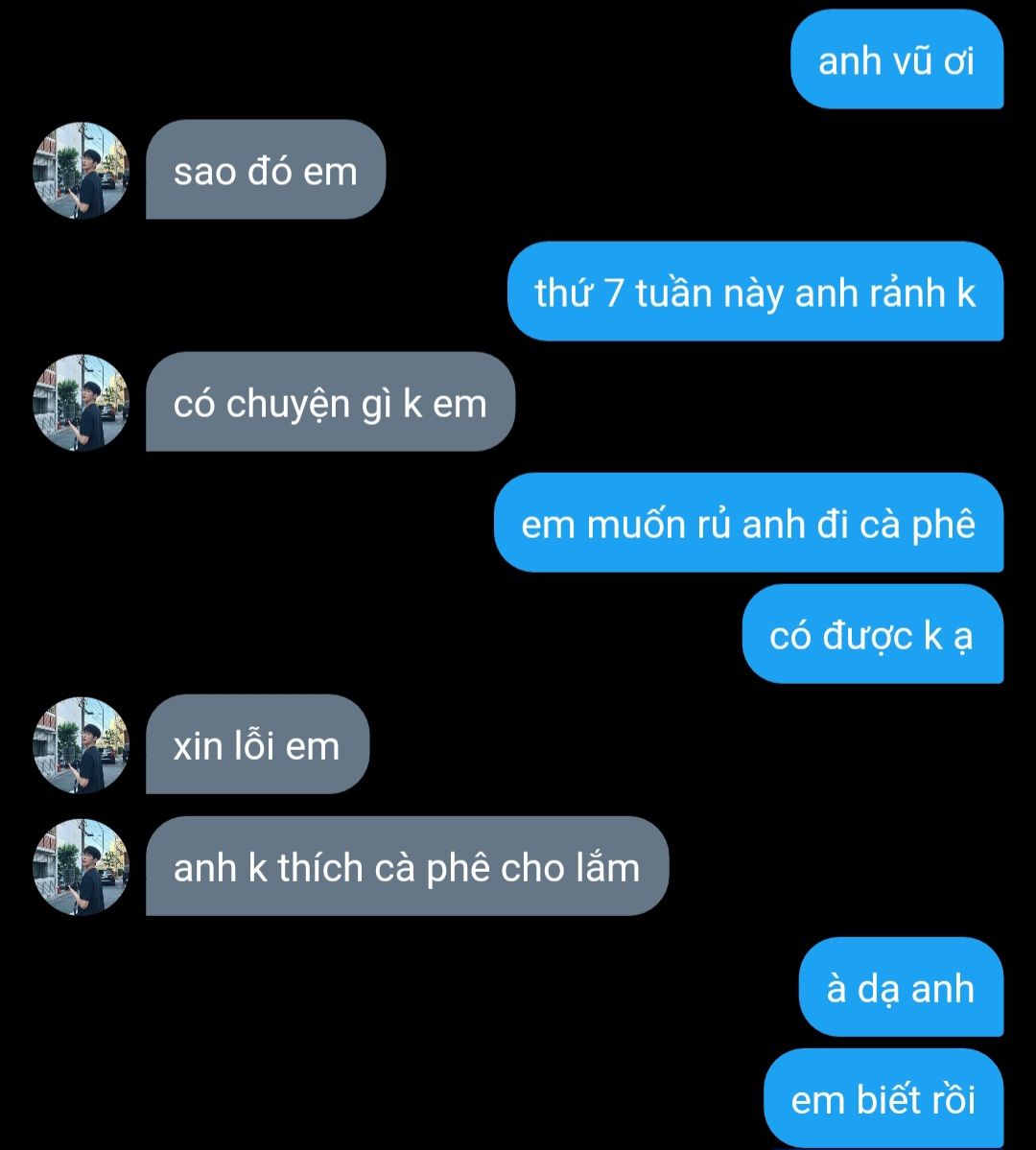Open avatar next to "anh k thích cà phê cho lắm"
Viewport: 1036px width, 1150px height.
click(x=81, y=867)
